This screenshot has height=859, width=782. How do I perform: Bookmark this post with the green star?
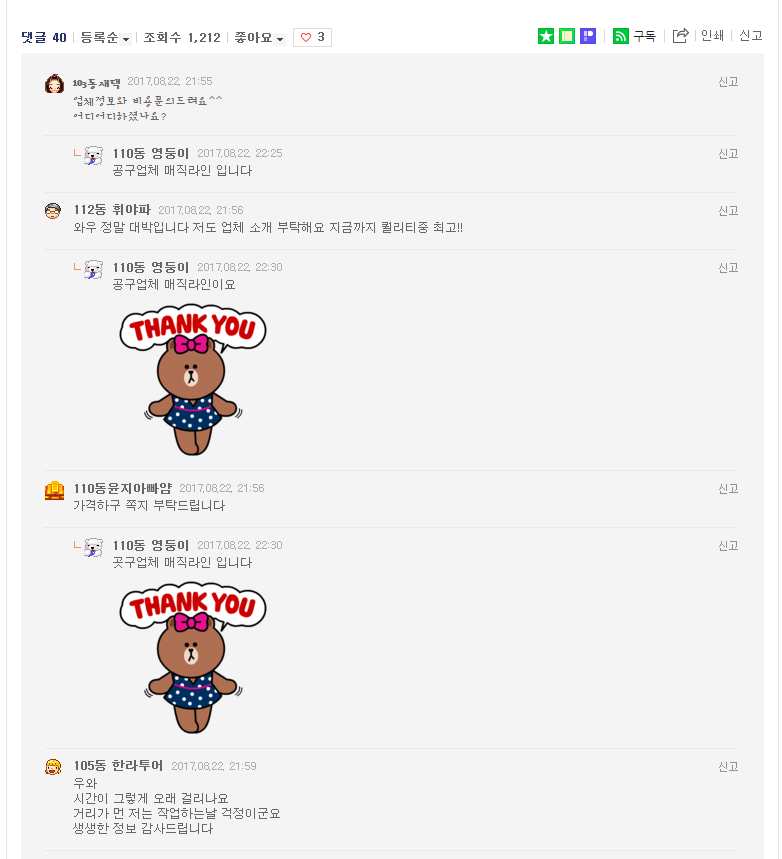pos(546,36)
